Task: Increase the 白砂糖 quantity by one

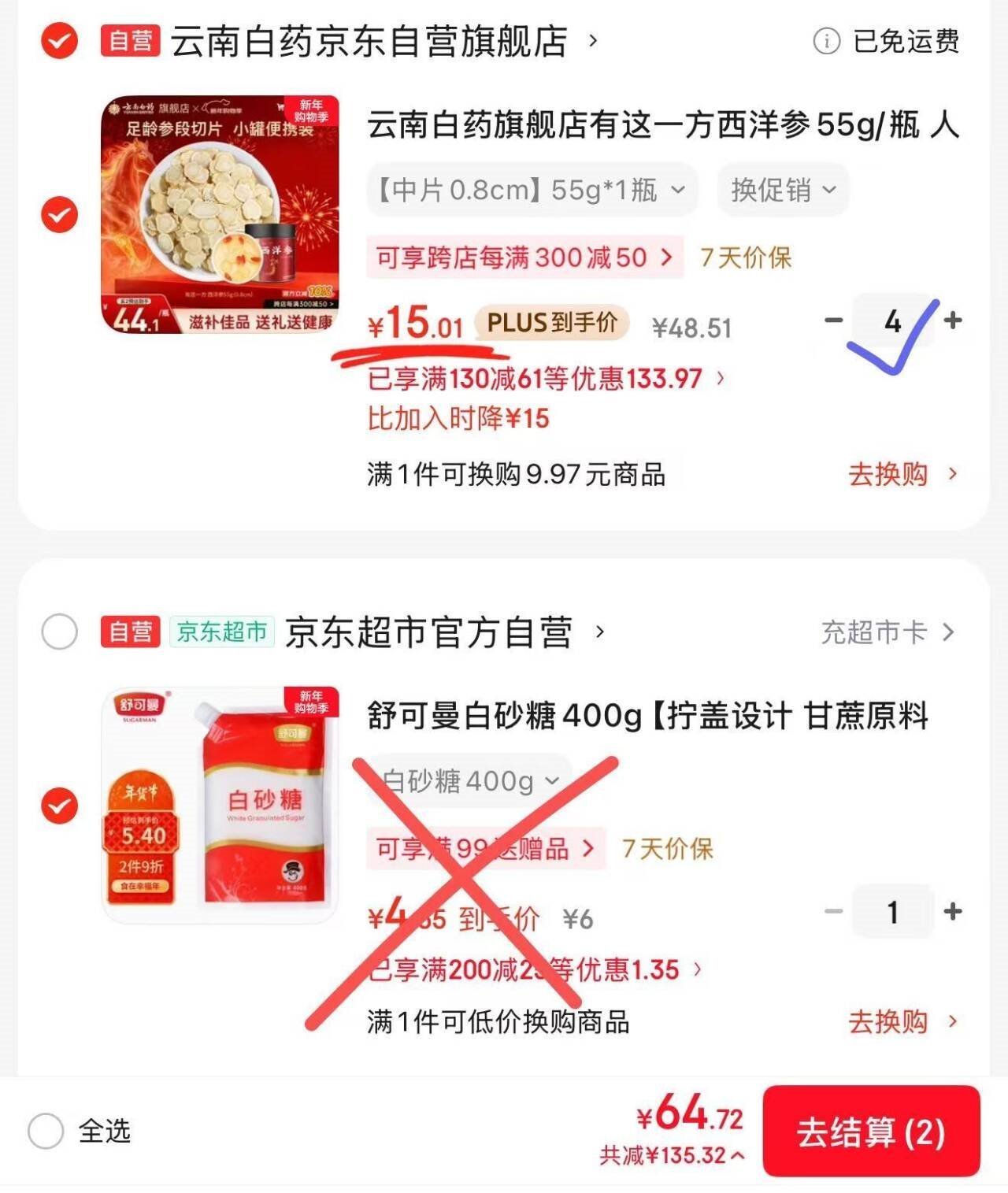Action: point(953,912)
